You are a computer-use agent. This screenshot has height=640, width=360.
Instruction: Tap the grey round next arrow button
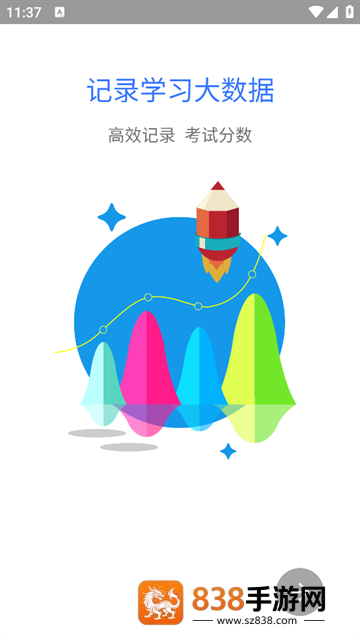coord(300,591)
